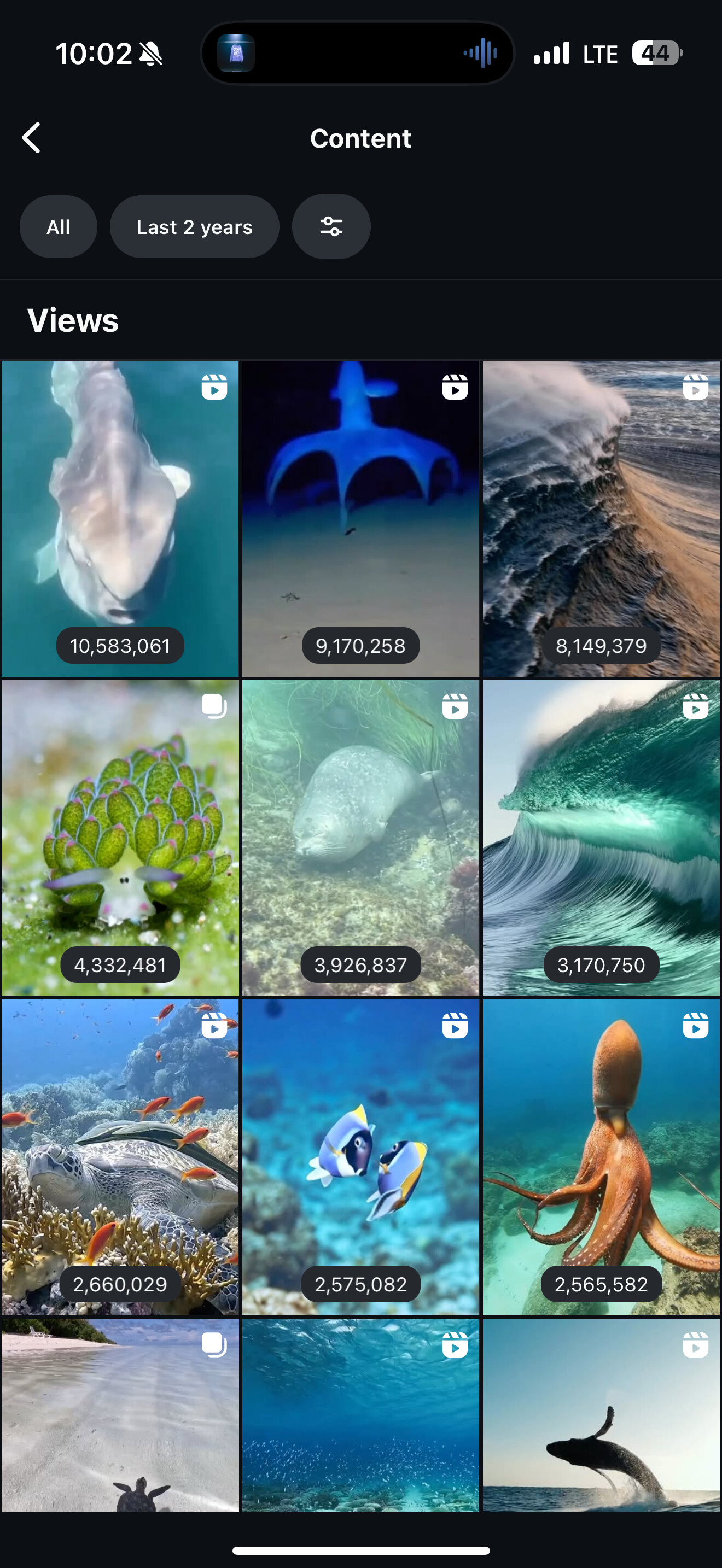Go back from the Content screen

point(32,138)
